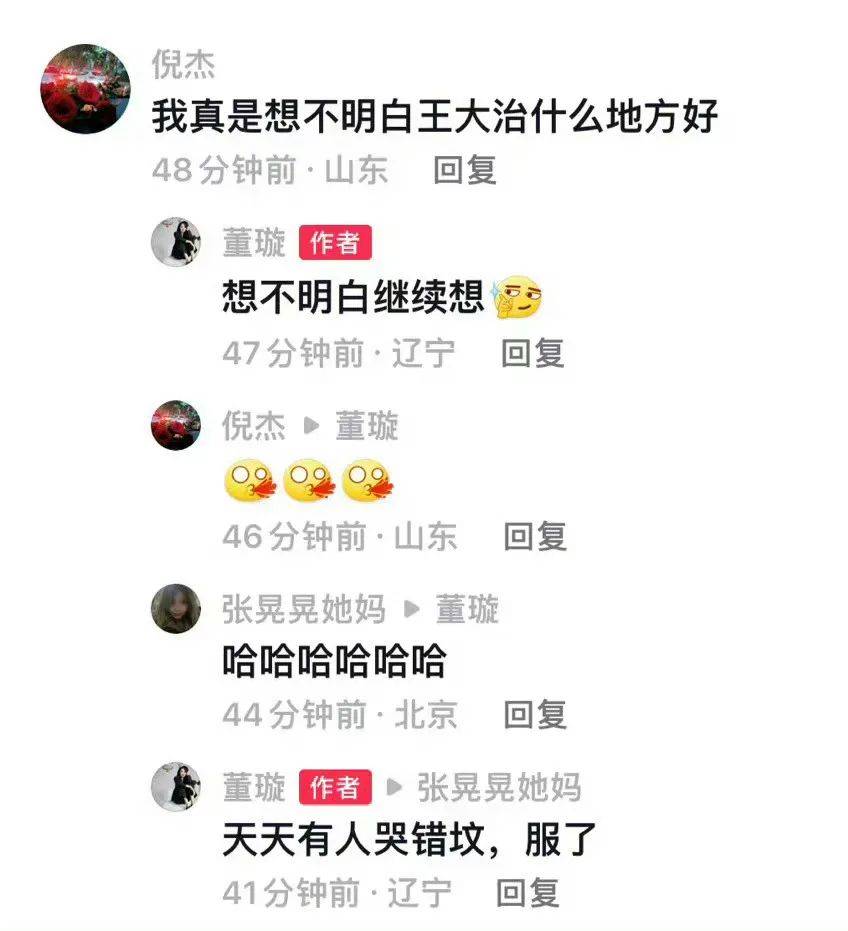Open 张晃晃她妈's profile avatar
Screen dimensions: 848x931
[x=176, y=608]
